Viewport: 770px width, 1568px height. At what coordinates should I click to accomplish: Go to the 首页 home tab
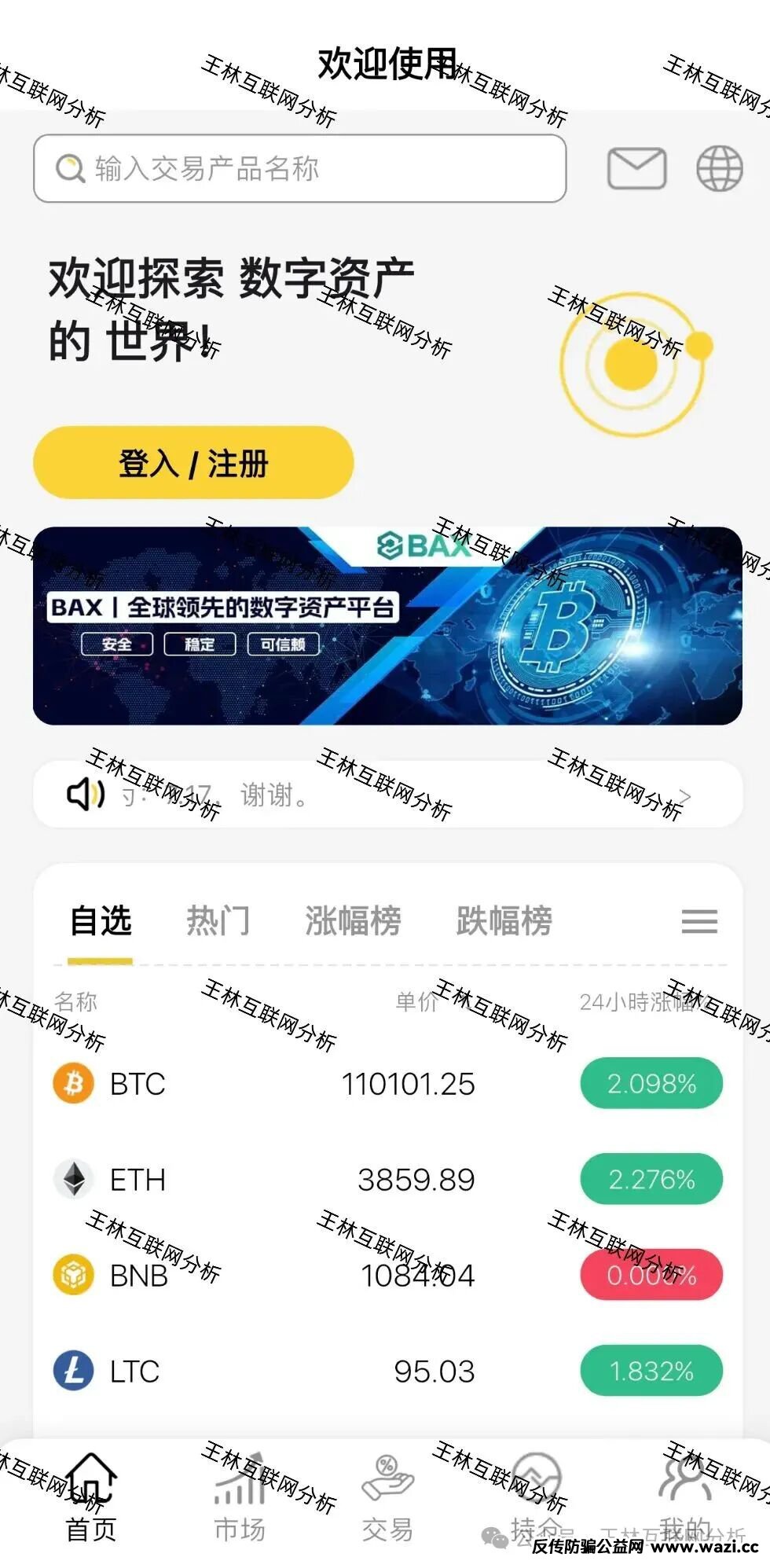[x=91, y=1498]
